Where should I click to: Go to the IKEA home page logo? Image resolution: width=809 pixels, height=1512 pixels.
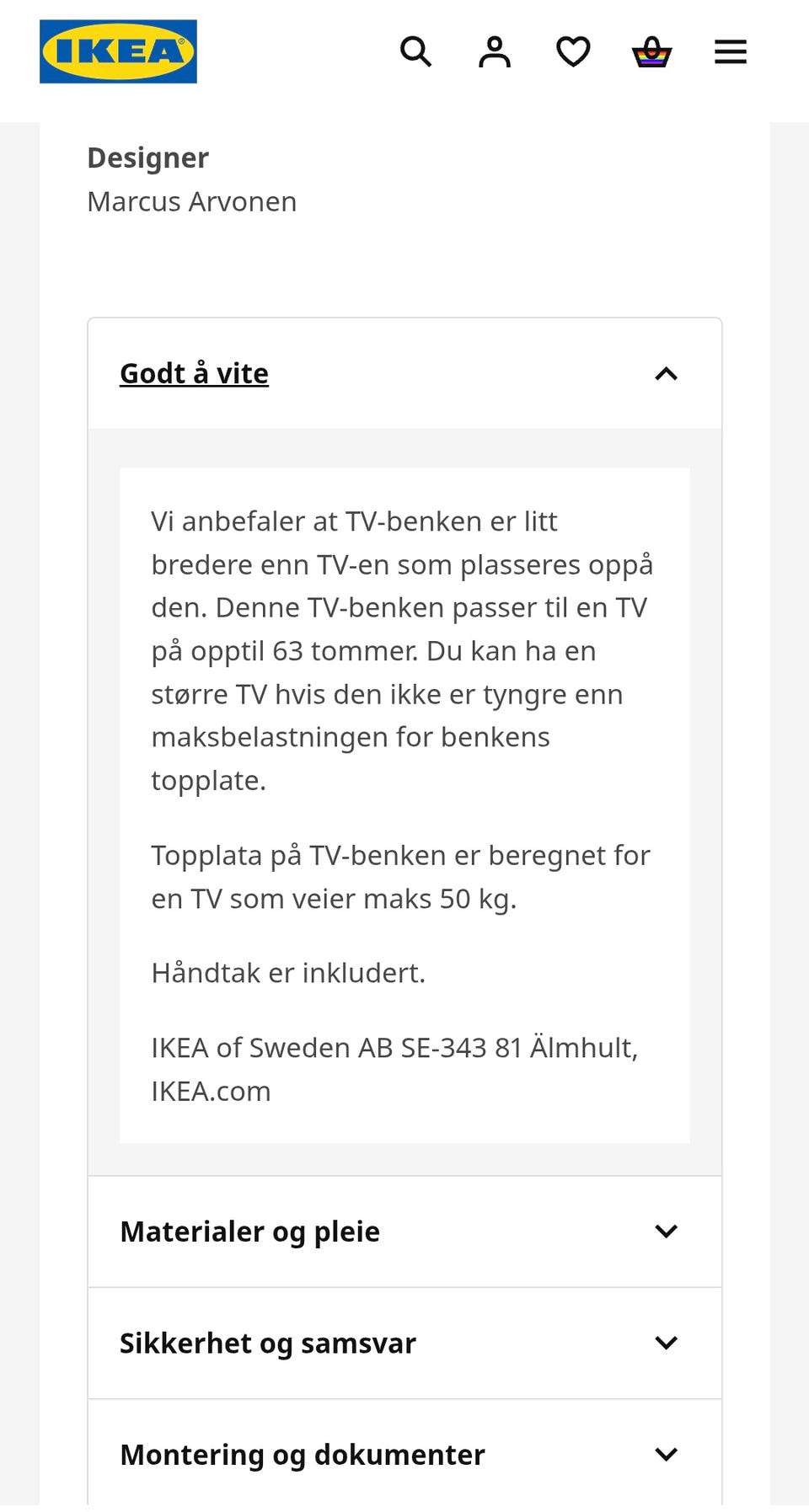click(x=118, y=51)
